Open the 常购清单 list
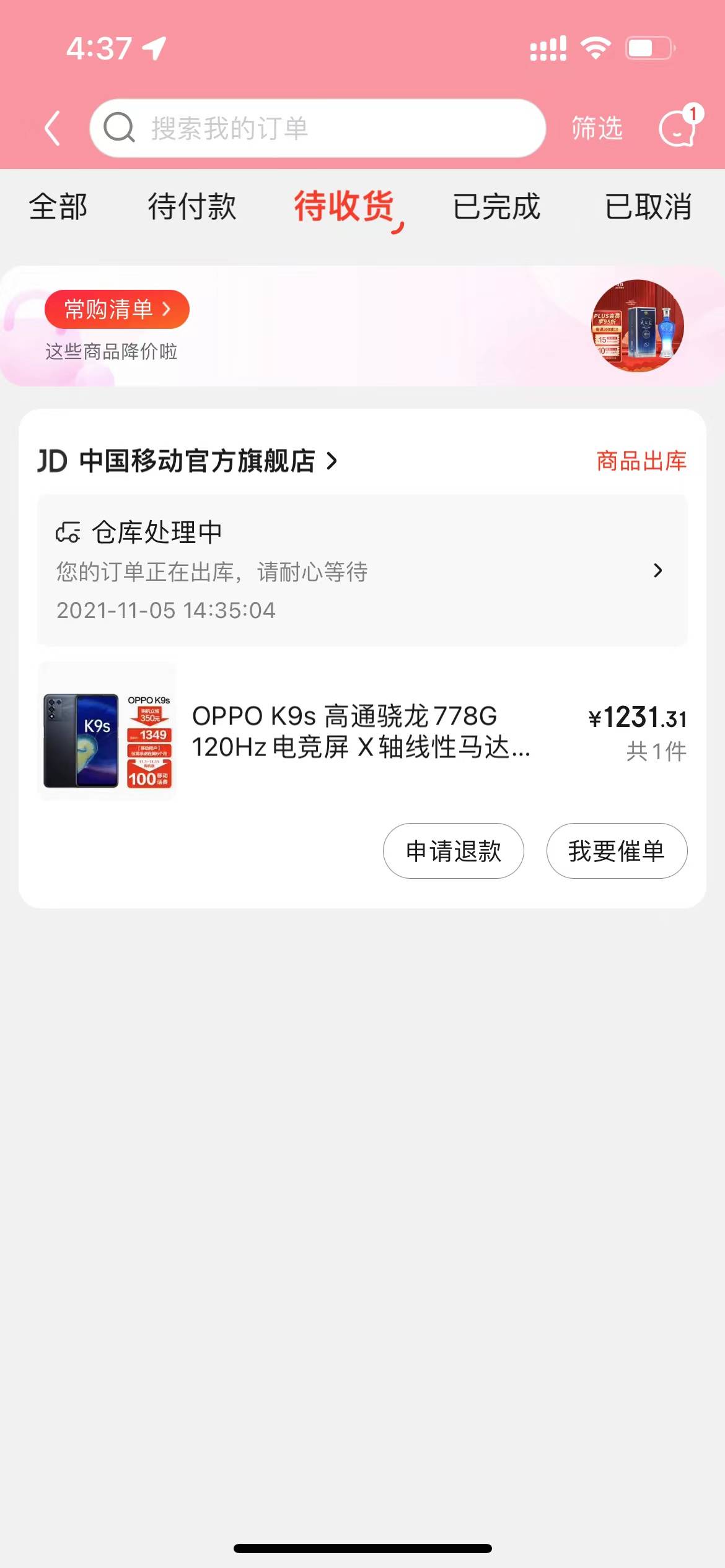 [116, 309]
